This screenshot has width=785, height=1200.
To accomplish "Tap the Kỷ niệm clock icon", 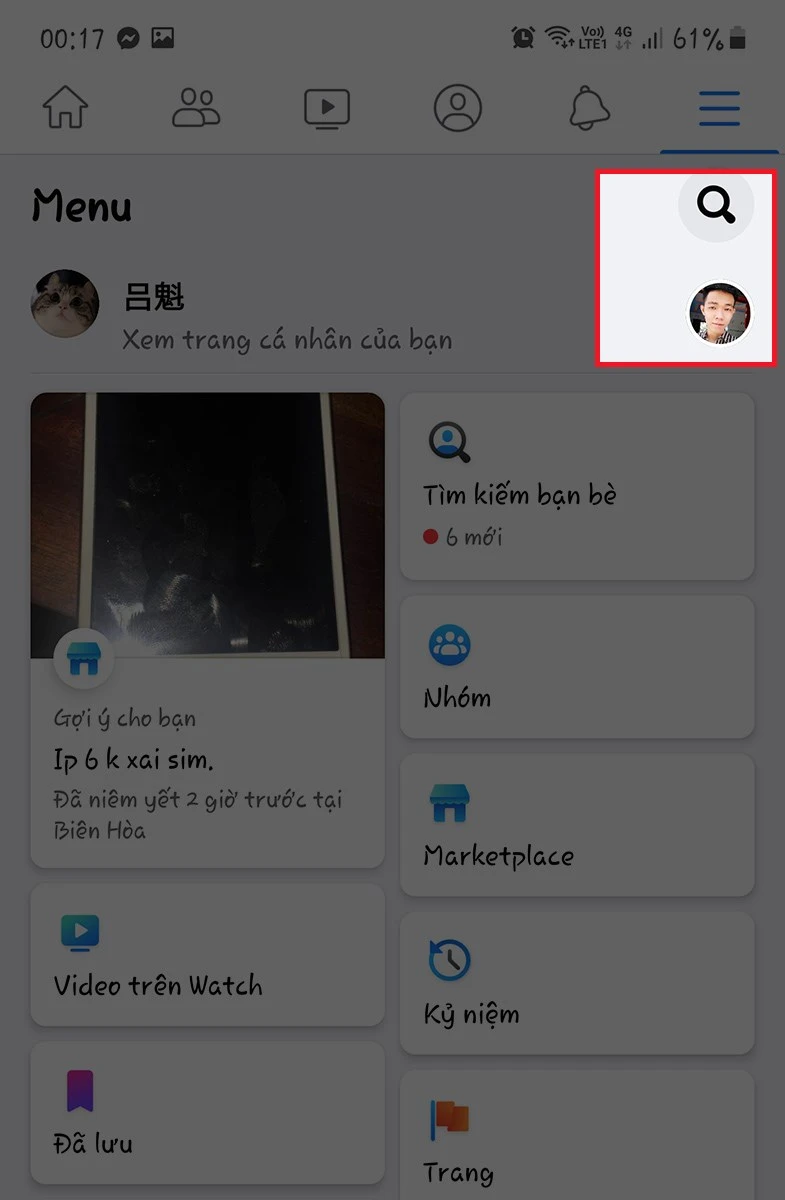I will pyautogui.click(x=450, y=960).
